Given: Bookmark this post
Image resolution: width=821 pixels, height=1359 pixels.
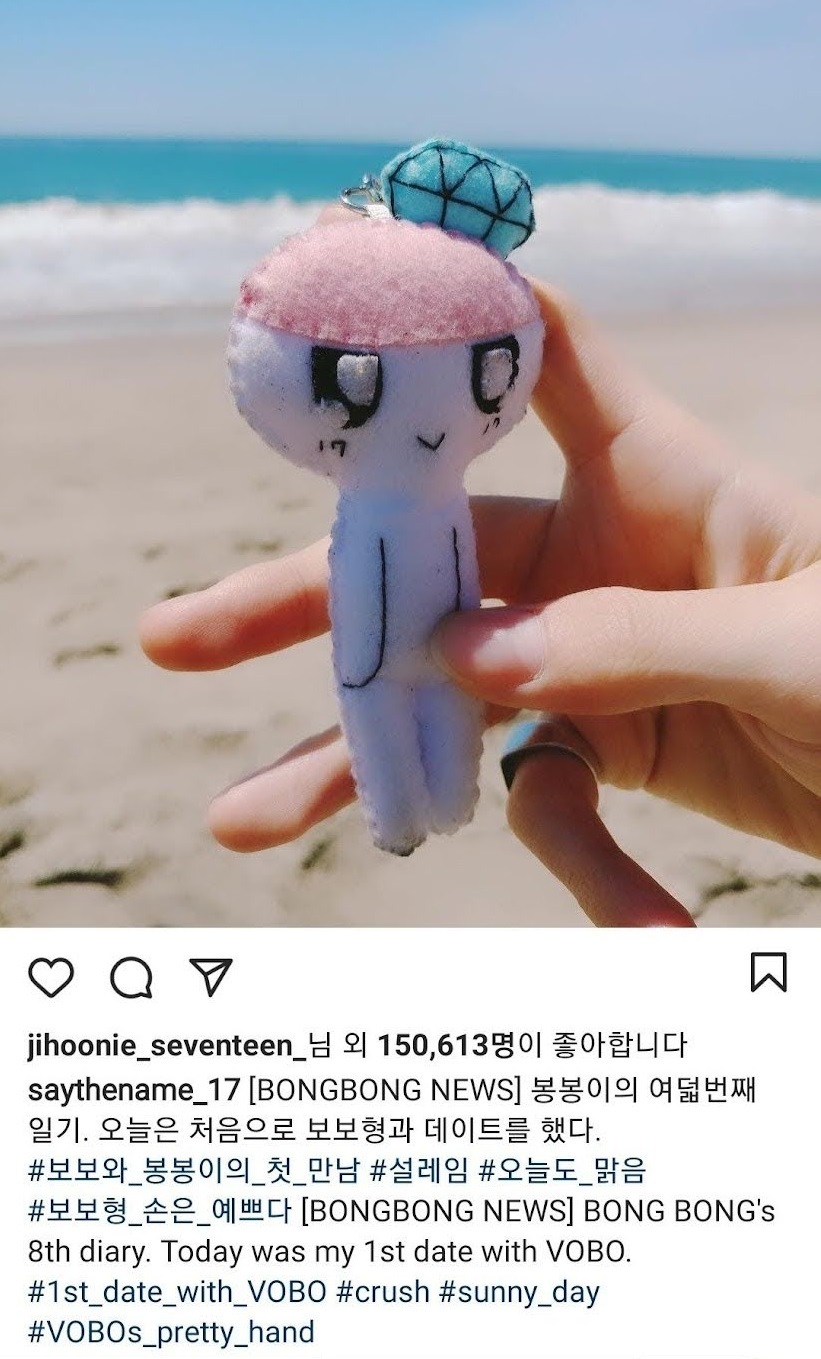Looking at the screenshot, I should point(768,972).
